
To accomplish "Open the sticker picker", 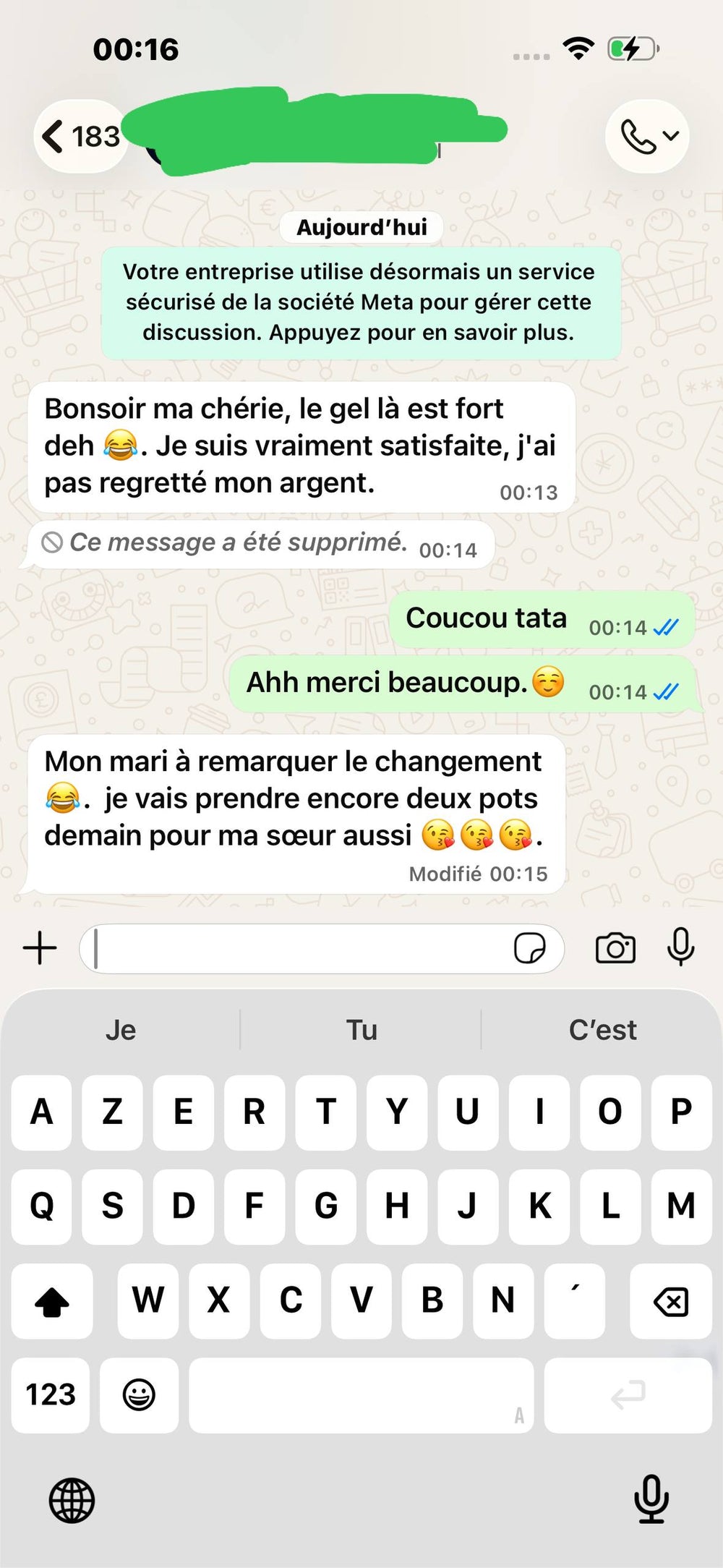I will click(x=529, y=948).
